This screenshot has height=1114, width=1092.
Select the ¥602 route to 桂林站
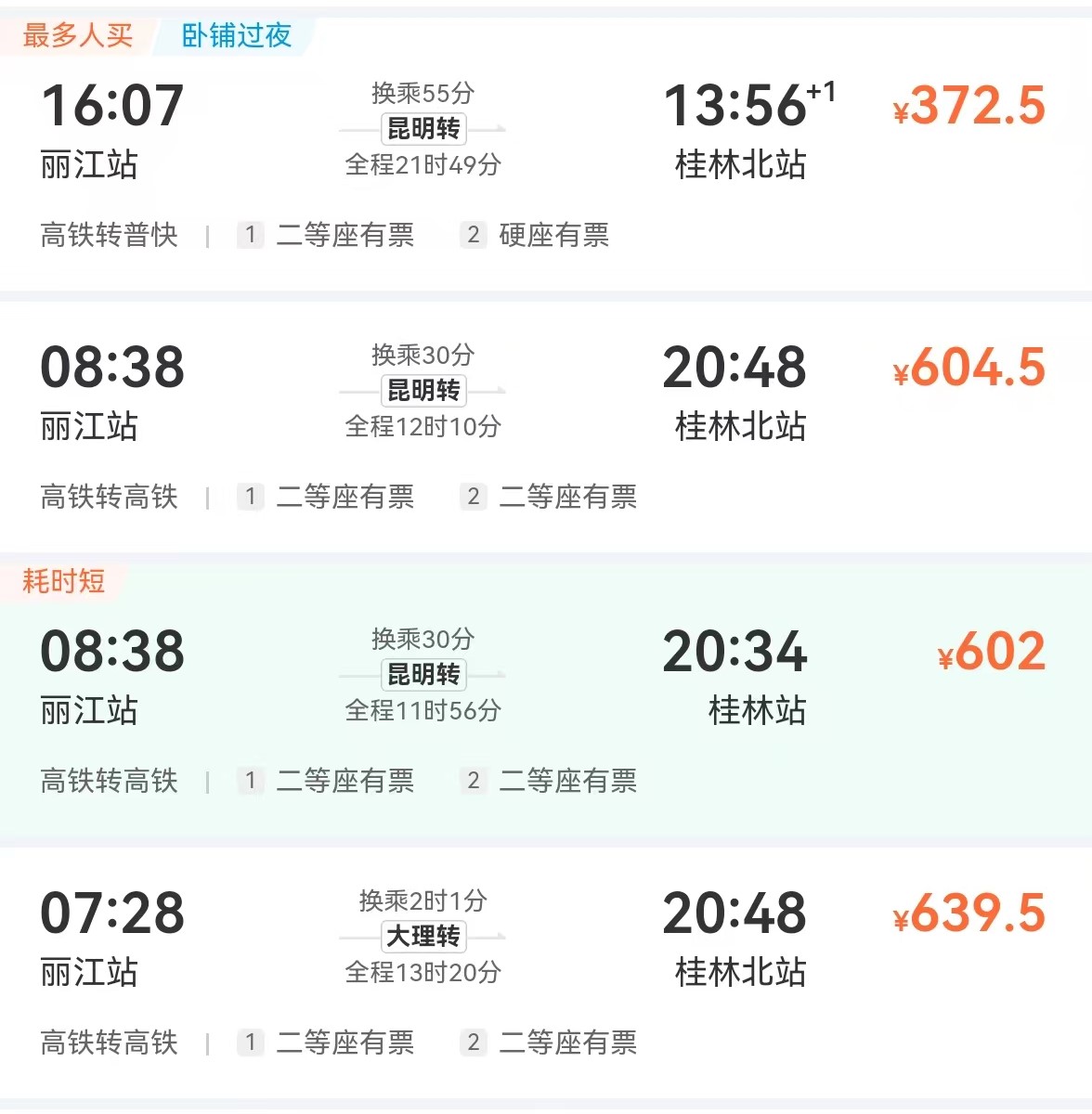[x=989, y=653]
